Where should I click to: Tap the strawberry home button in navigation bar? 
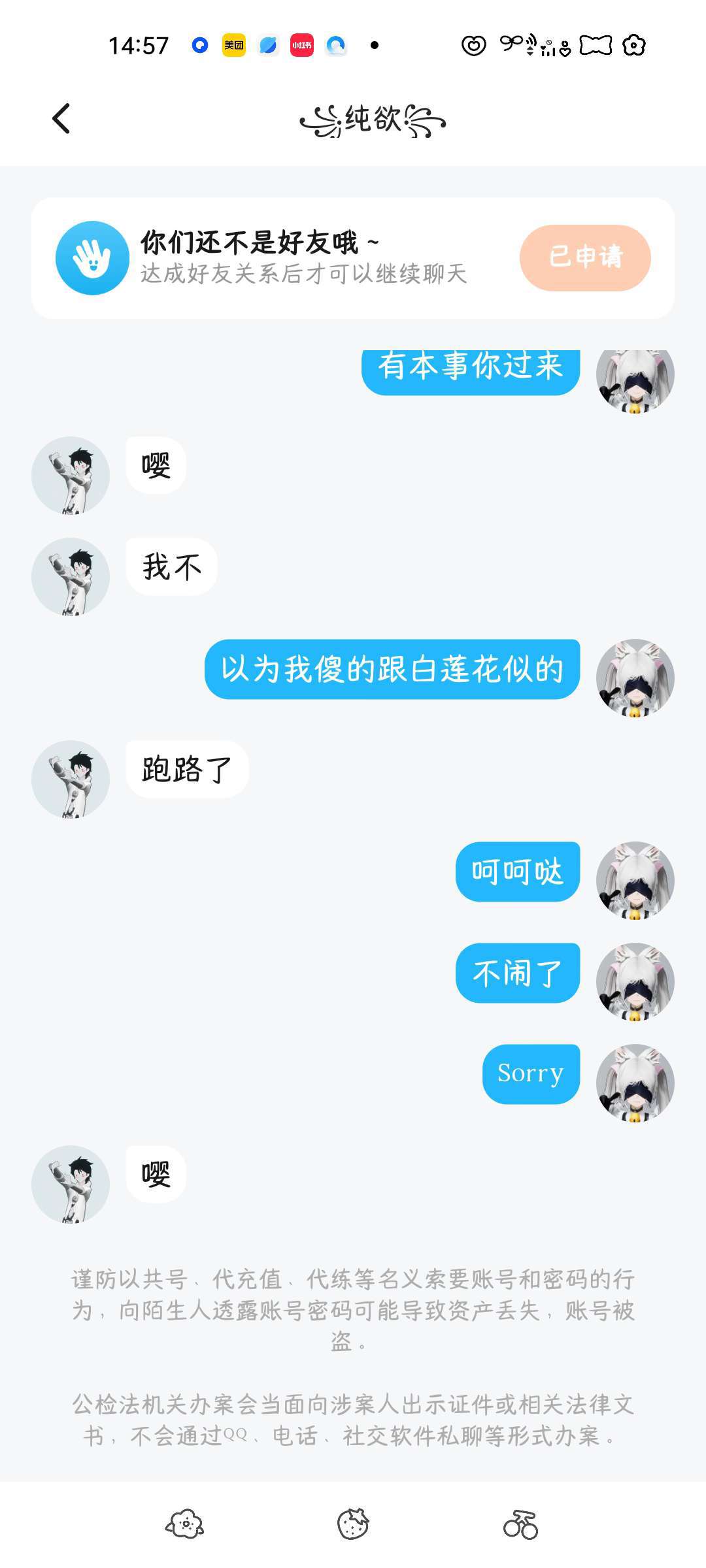[353, 1524]
